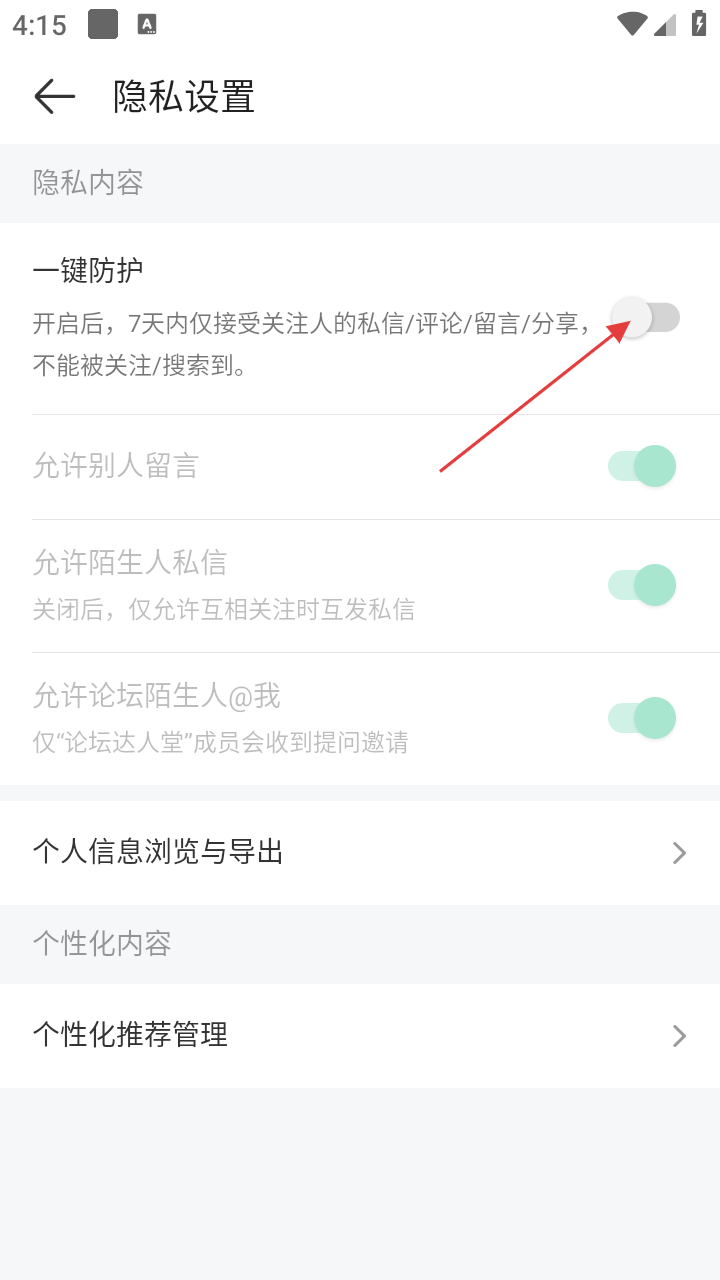Toggle 允许论坛陌生人@我 switch

[x=642, y=718]
